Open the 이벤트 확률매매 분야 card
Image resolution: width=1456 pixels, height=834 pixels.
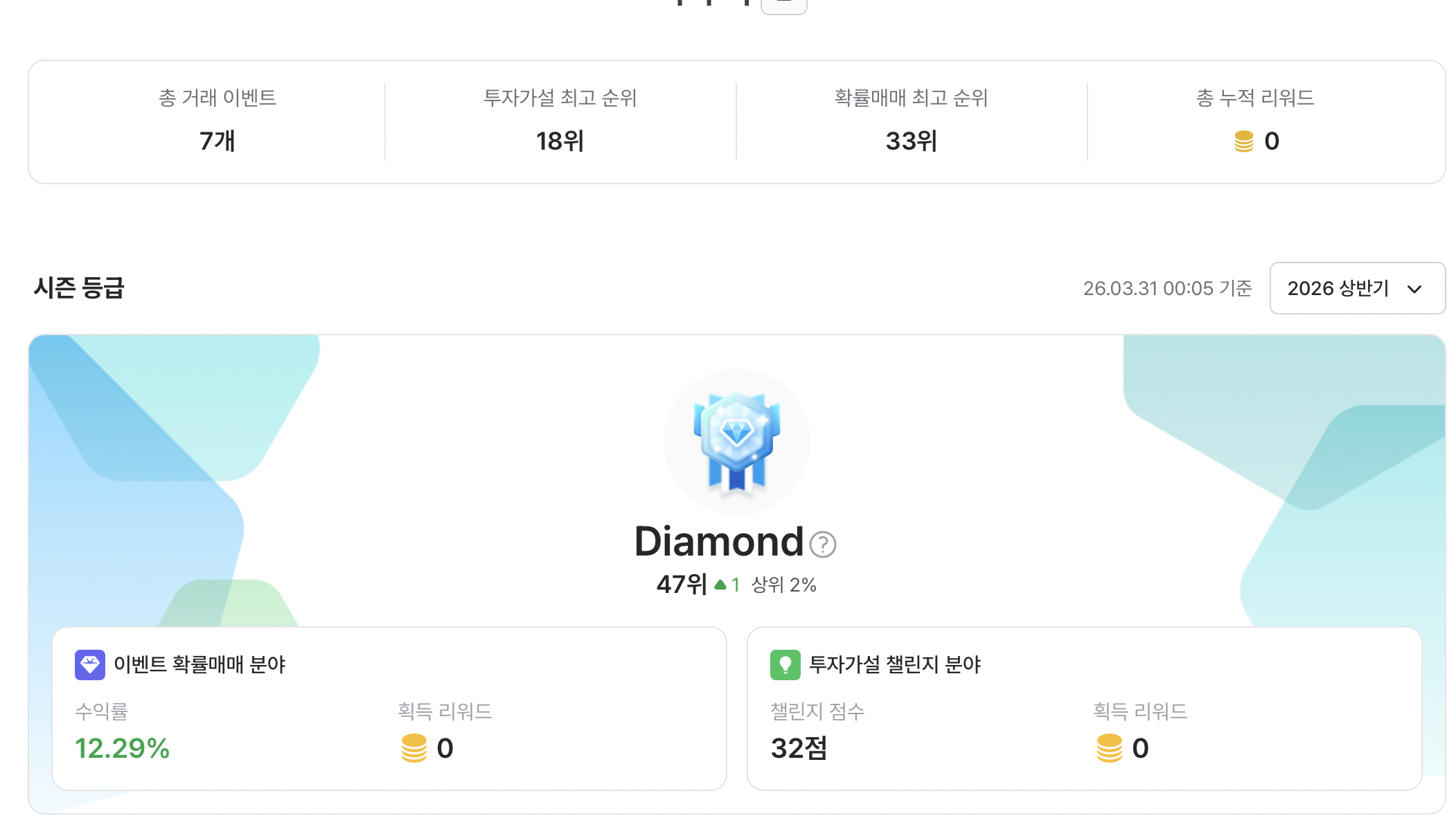click(x=389, y=708)
